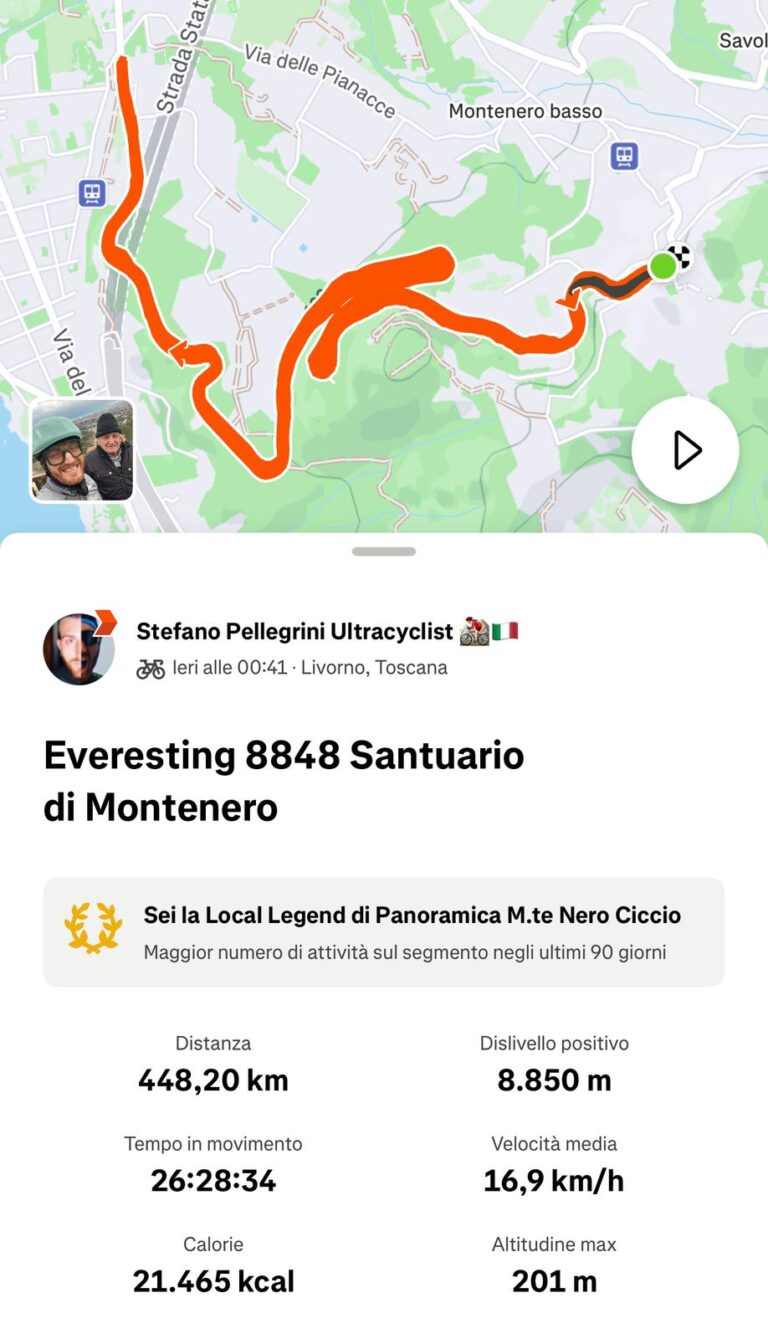The height and width of the screenshot is (1339, 768).
Task: Open the activity photo thumbnail on the map
Action: [82, 450]
